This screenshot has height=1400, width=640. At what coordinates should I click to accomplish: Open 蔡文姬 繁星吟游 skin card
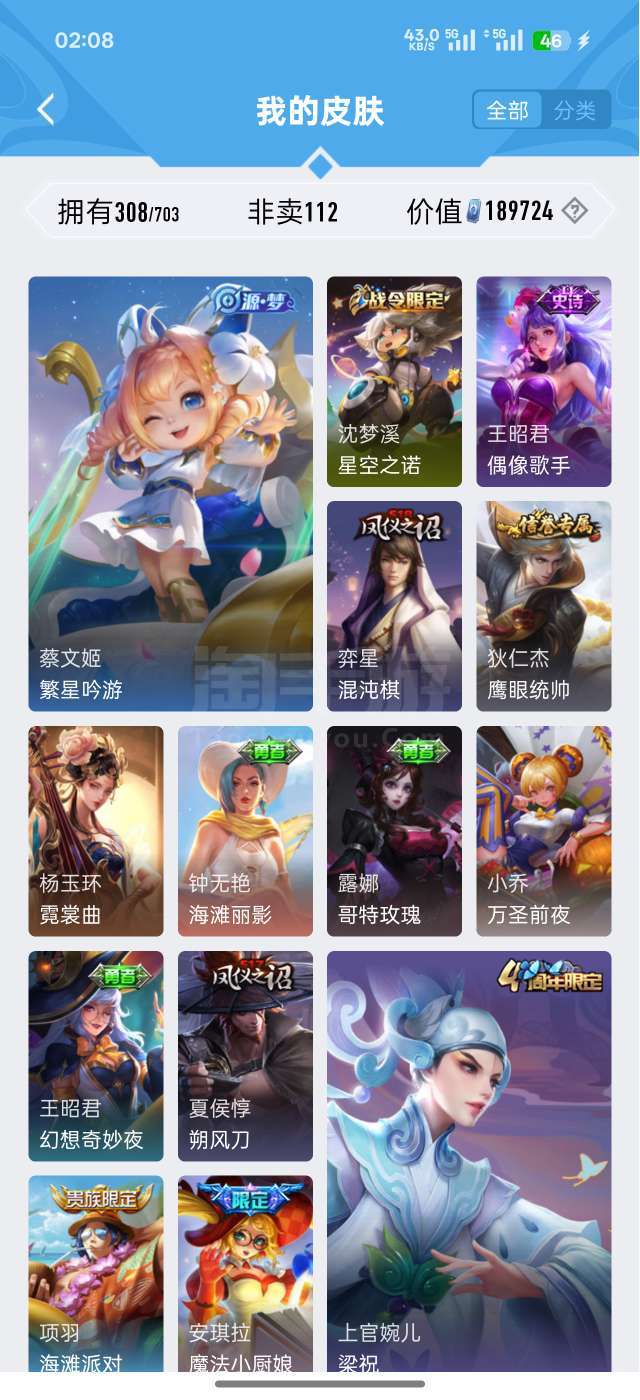pos(170,493)
